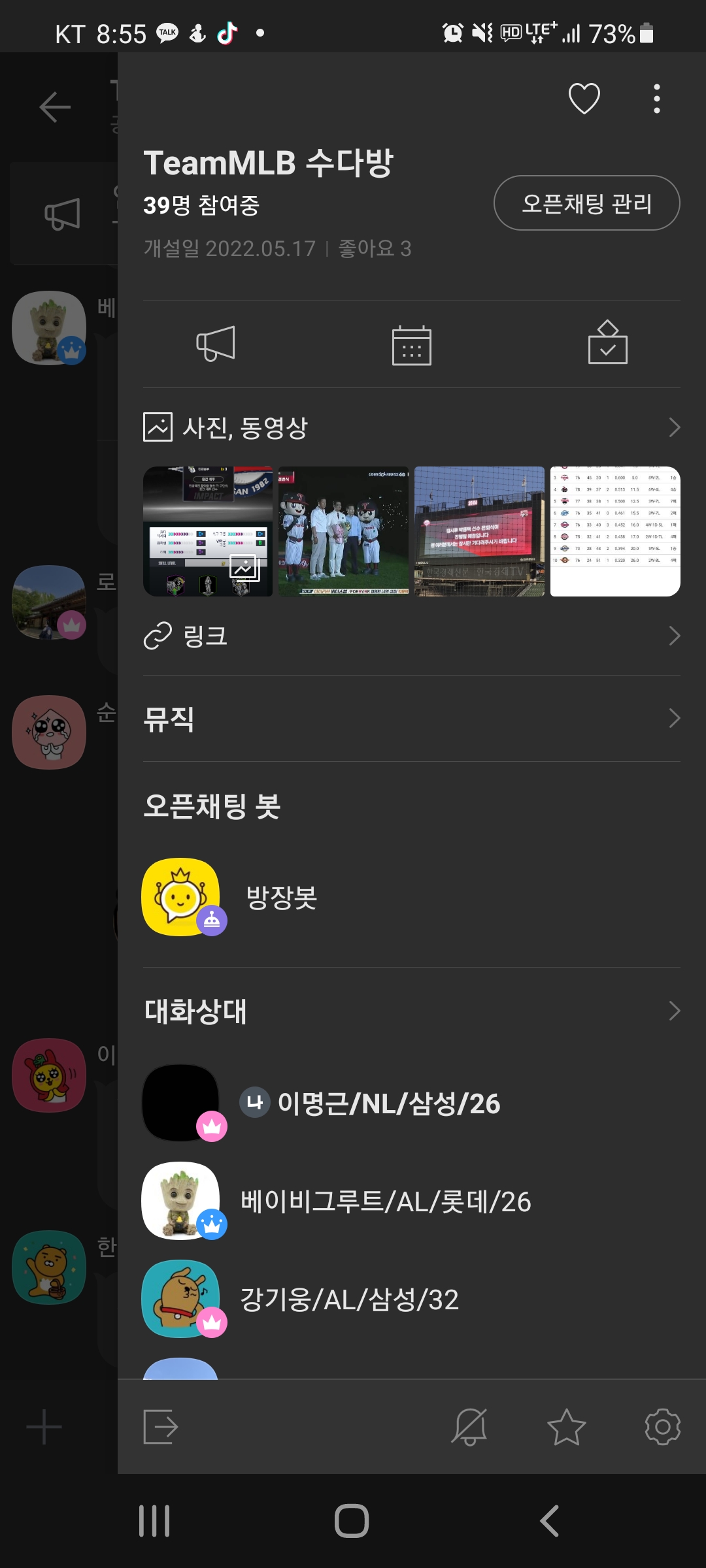706x1568 pixels.
Task: Open the 링크 list
Action: click(412, 636)
